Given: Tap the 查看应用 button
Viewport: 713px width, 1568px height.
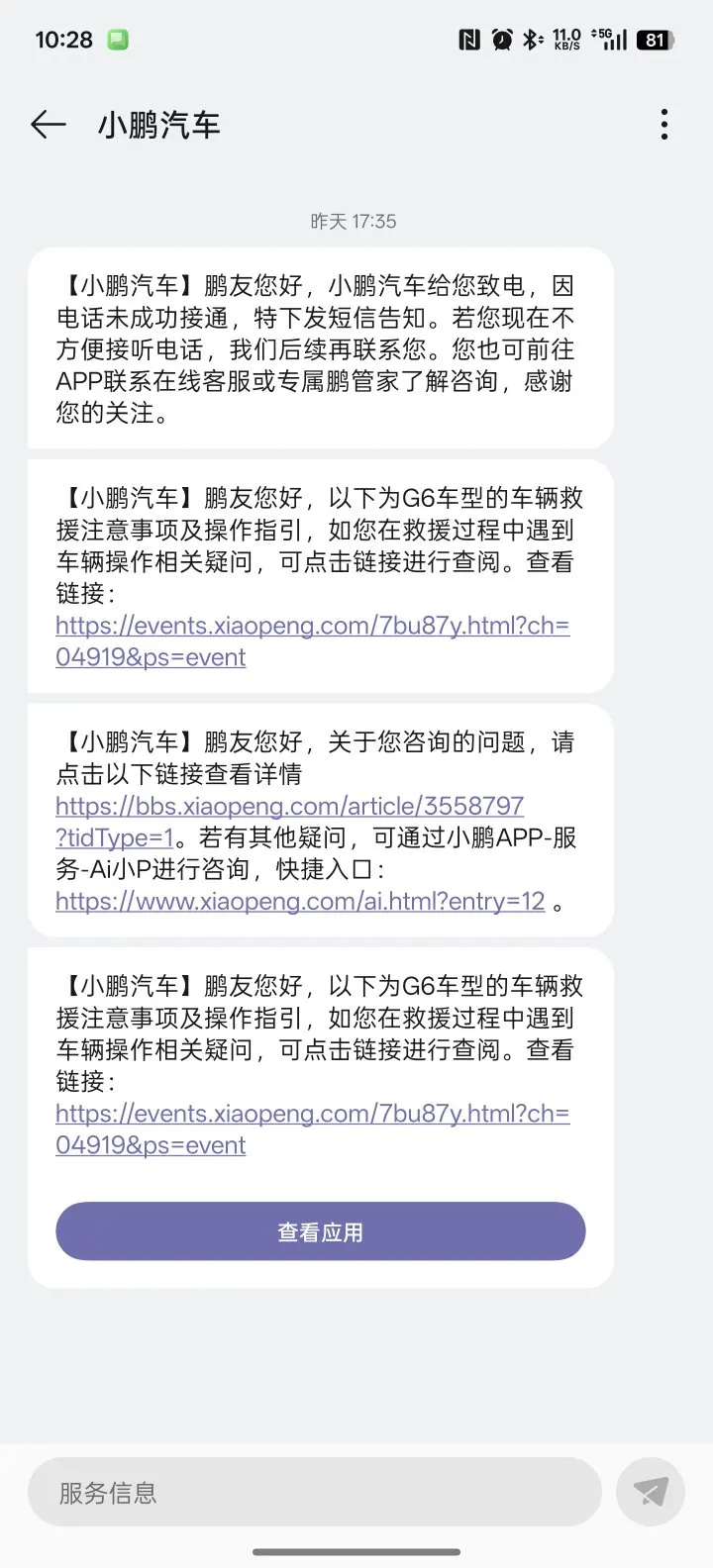Looking at the screenshot, I should tap(321, 1231).
